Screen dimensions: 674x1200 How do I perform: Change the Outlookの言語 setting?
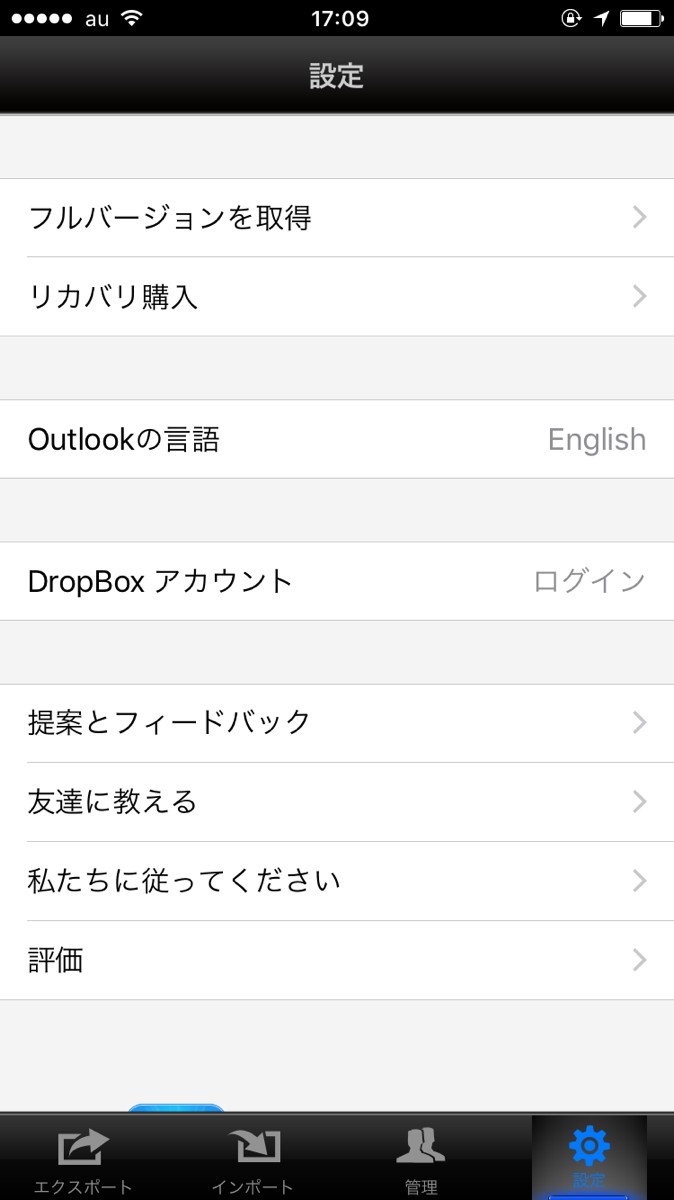pos(337,440)
